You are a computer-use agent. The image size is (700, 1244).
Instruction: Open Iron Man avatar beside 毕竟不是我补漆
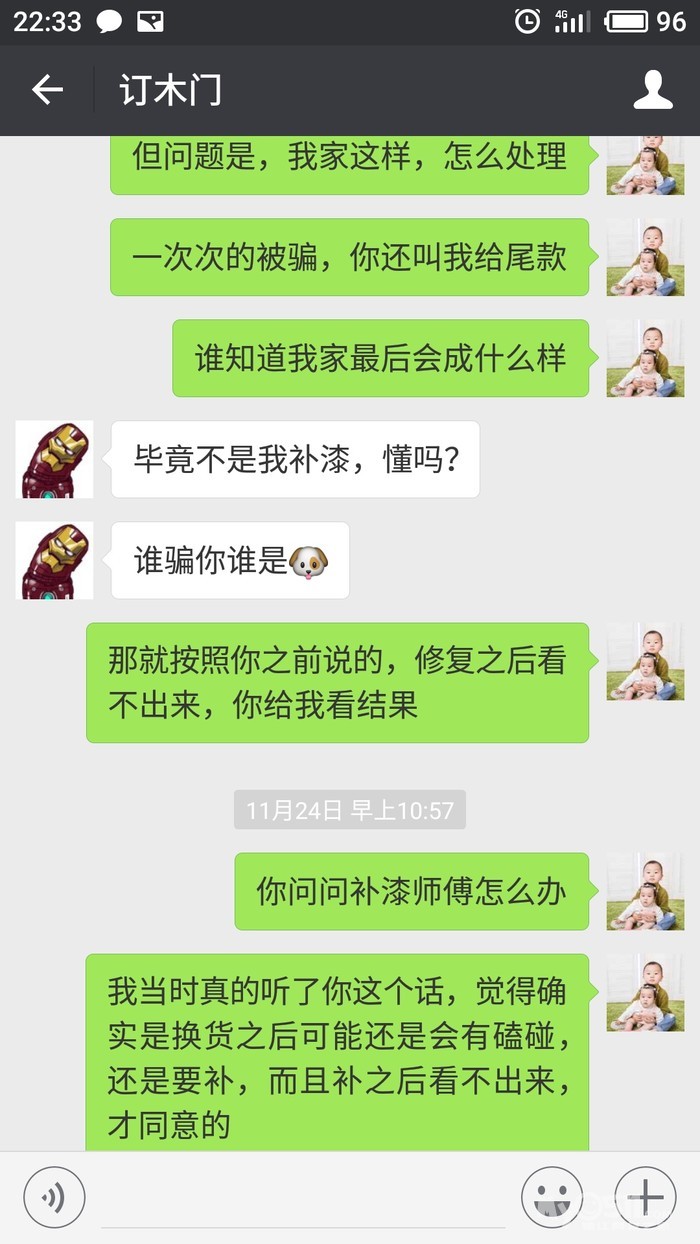[x=55, y=459]
